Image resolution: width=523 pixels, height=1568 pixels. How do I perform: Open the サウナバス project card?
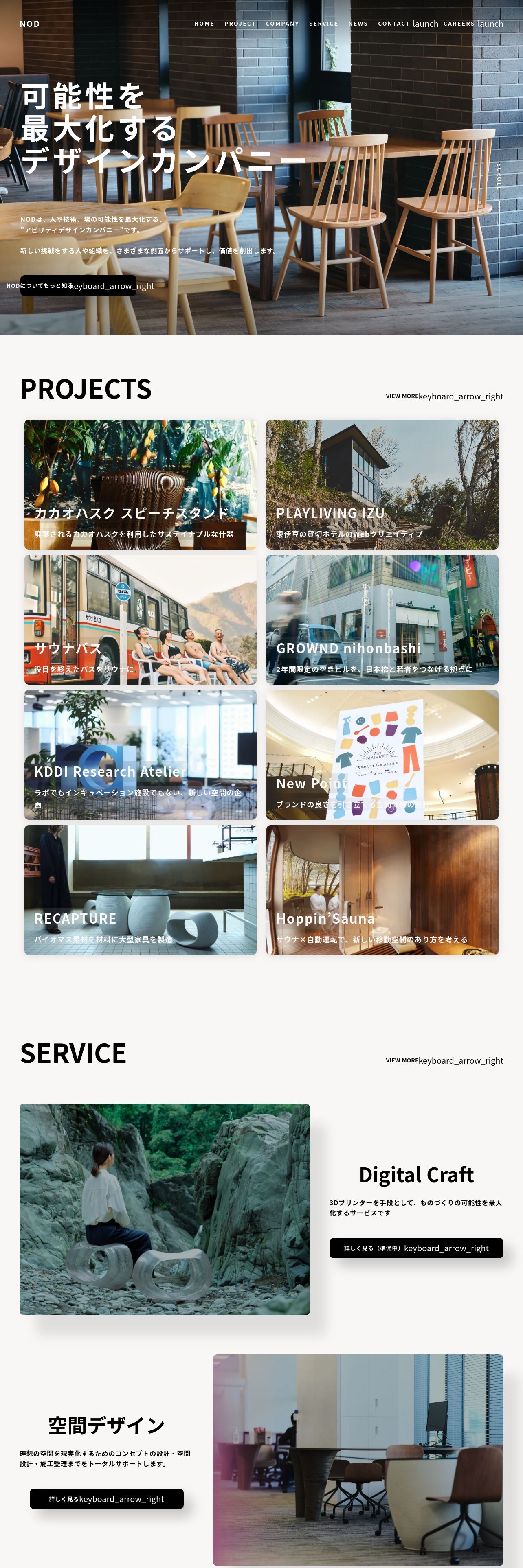point(140,620)
